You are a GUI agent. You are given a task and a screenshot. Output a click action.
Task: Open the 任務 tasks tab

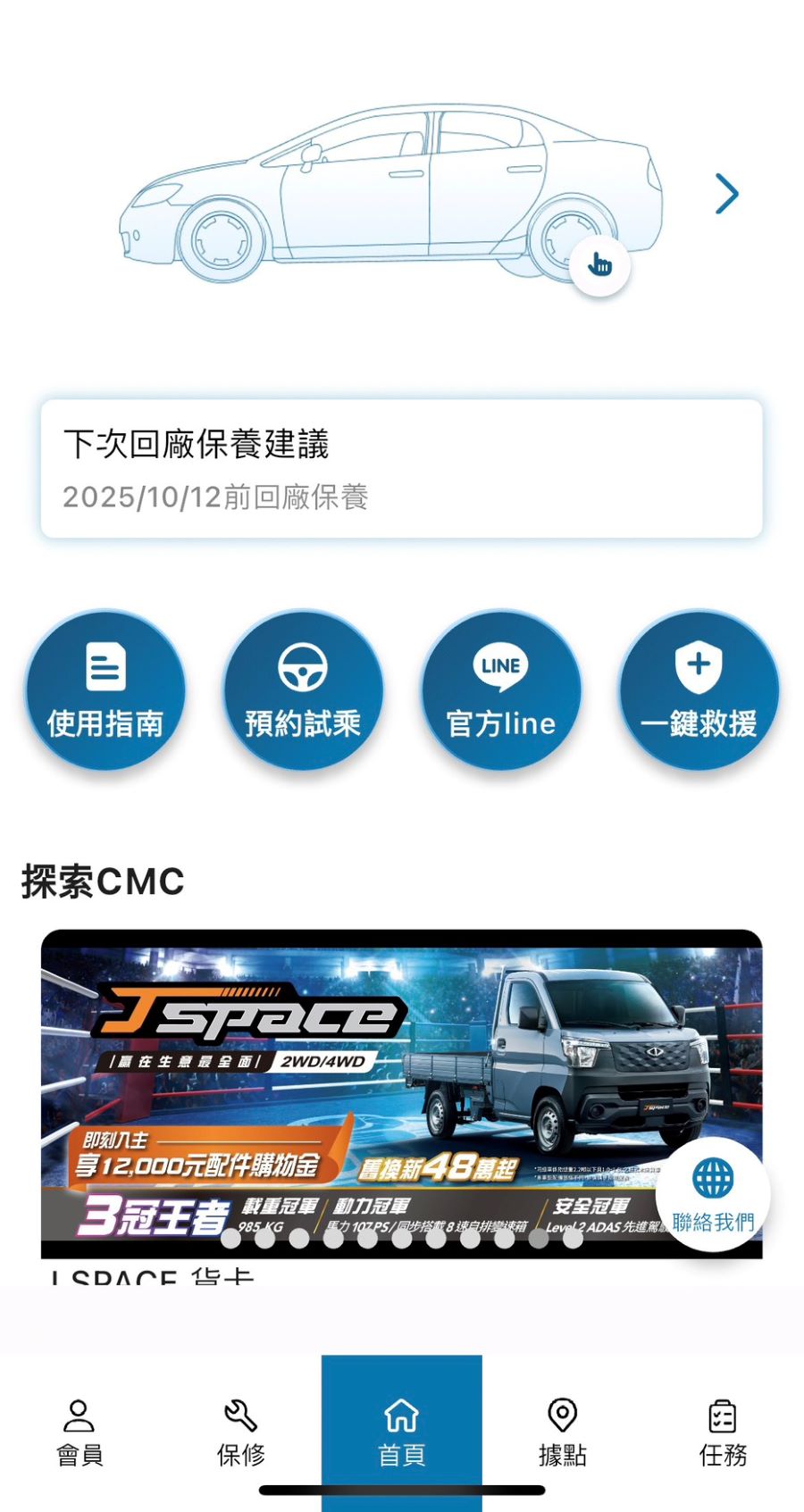[x=723, y=1433]
